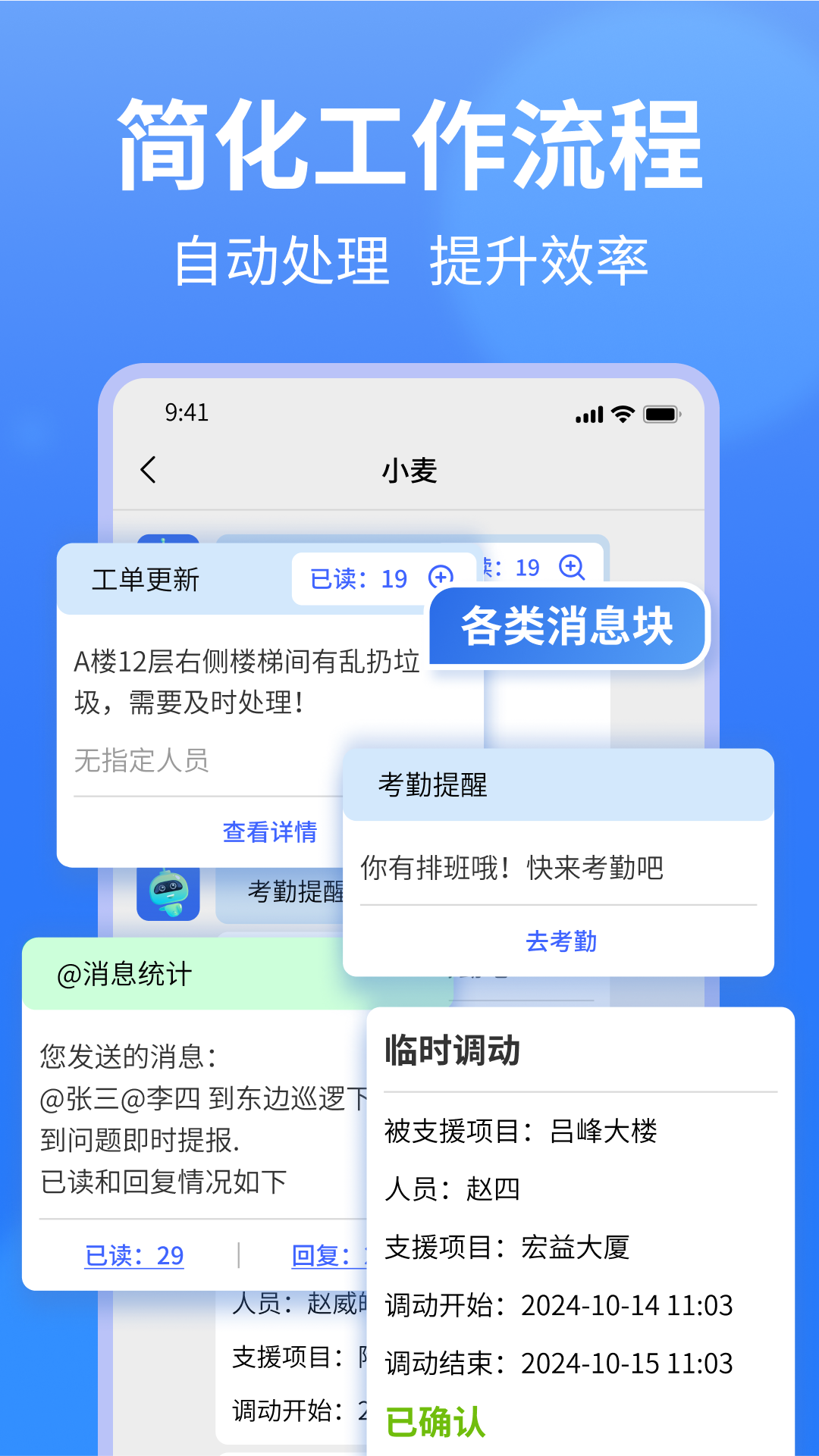Click the cellular signal bars icon
The image size is (819, 1456).
click(588, 414)
